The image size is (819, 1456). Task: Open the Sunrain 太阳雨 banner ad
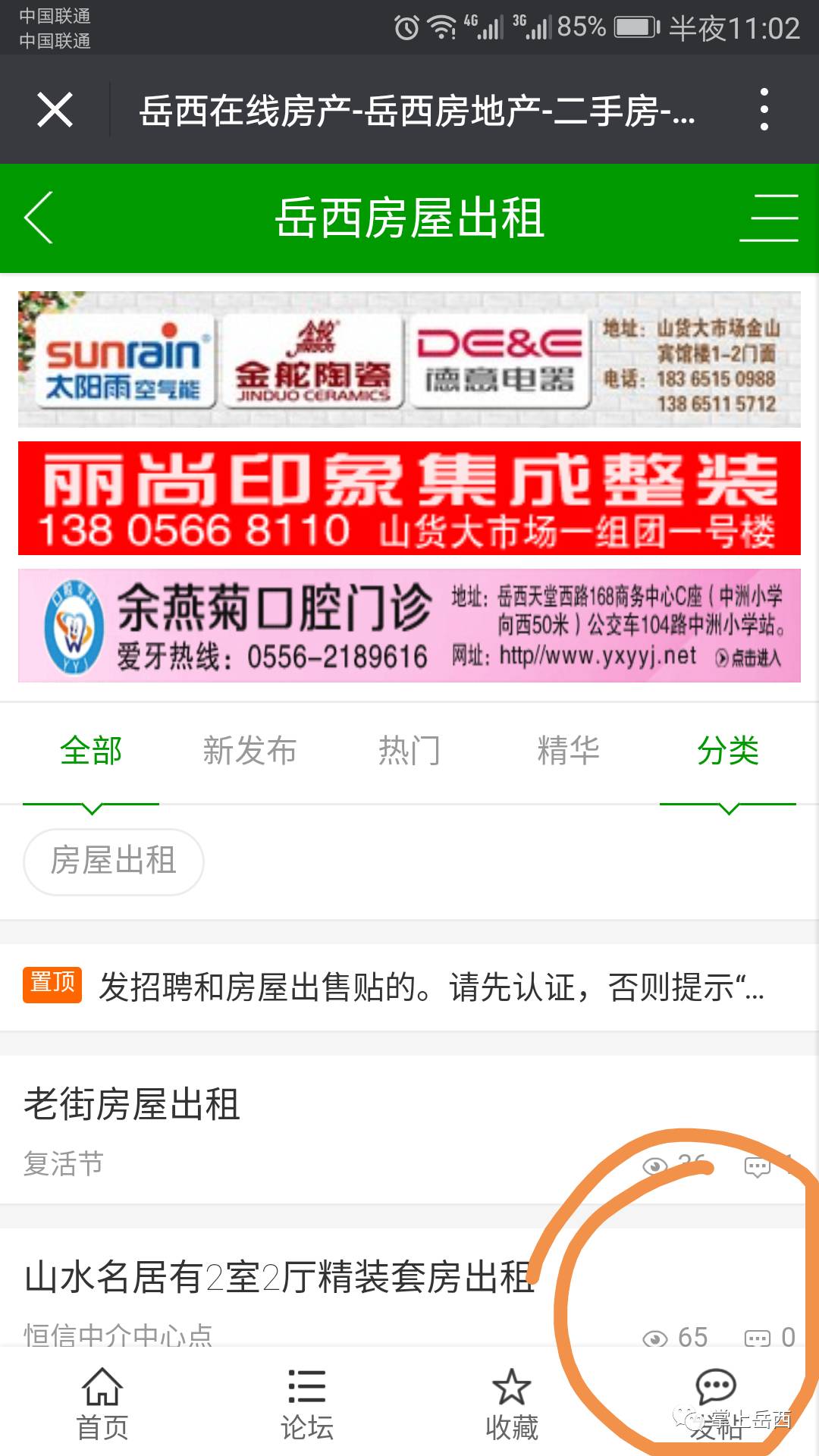tap(409, 359)
